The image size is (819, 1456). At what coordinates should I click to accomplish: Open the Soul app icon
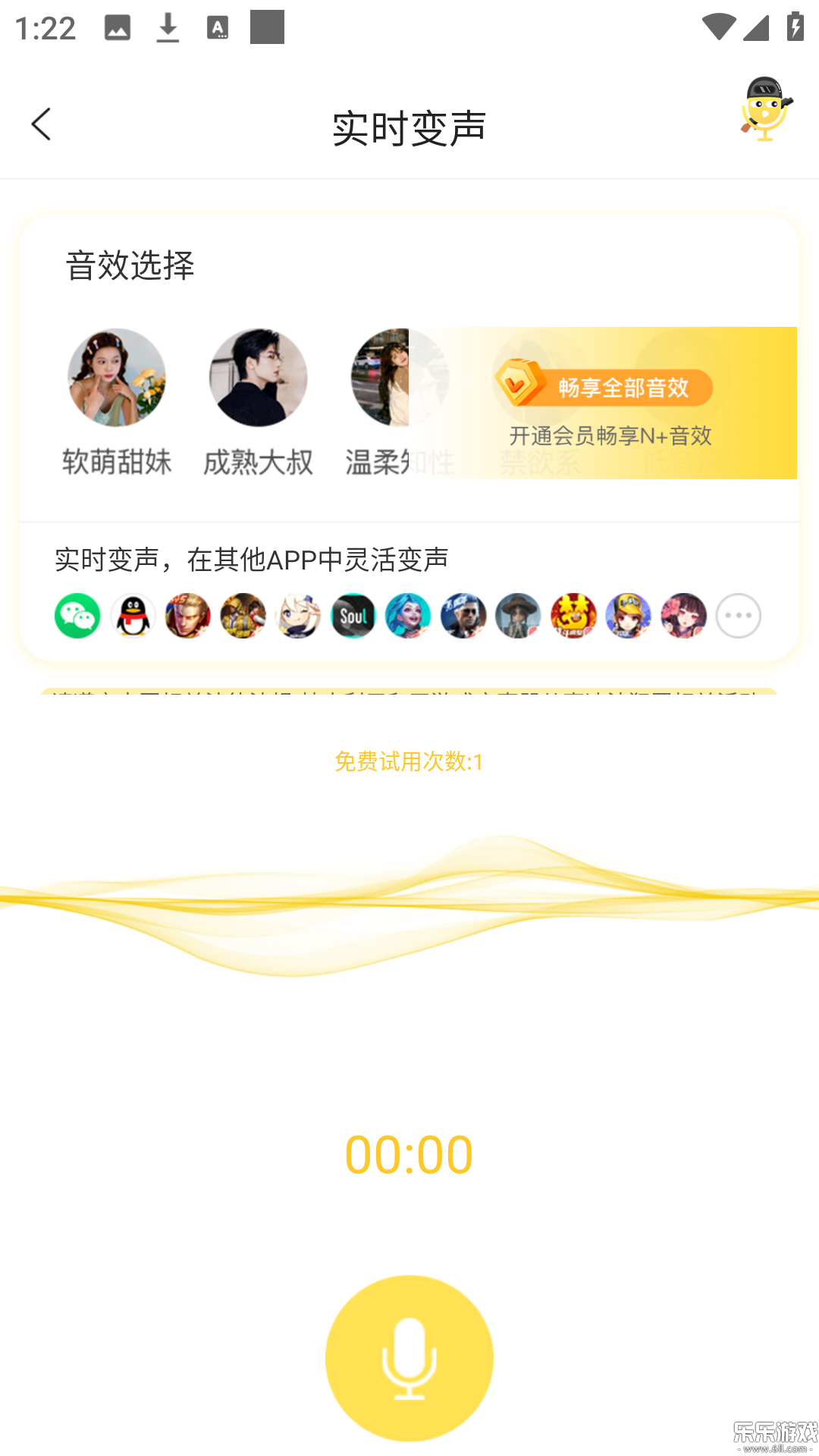353,617
